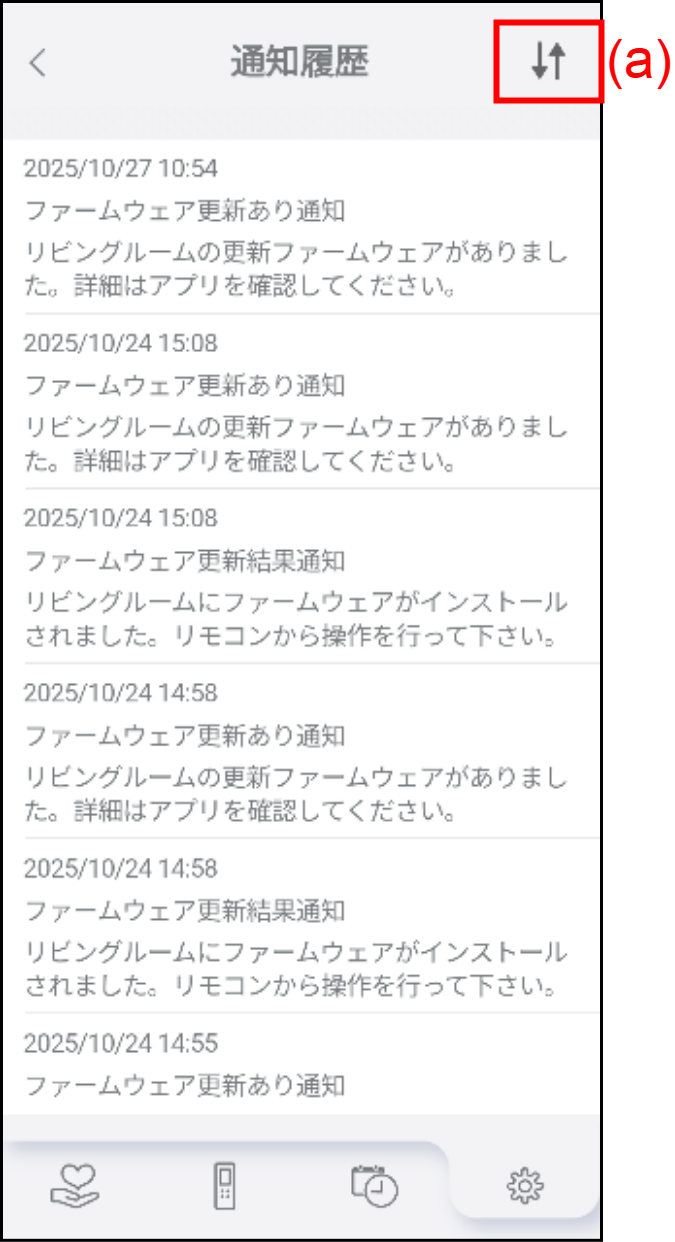The height and width of the screenshot is (1242, 675).
Task: Go back from the notification history screen
Action: (38, 63)
